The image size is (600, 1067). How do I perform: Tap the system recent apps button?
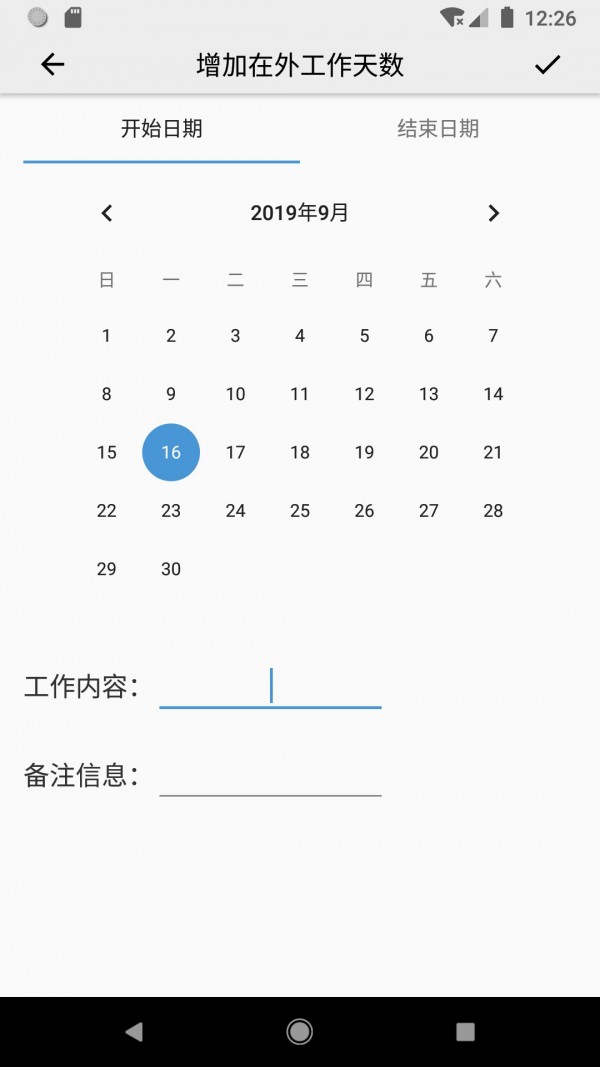465,1032
